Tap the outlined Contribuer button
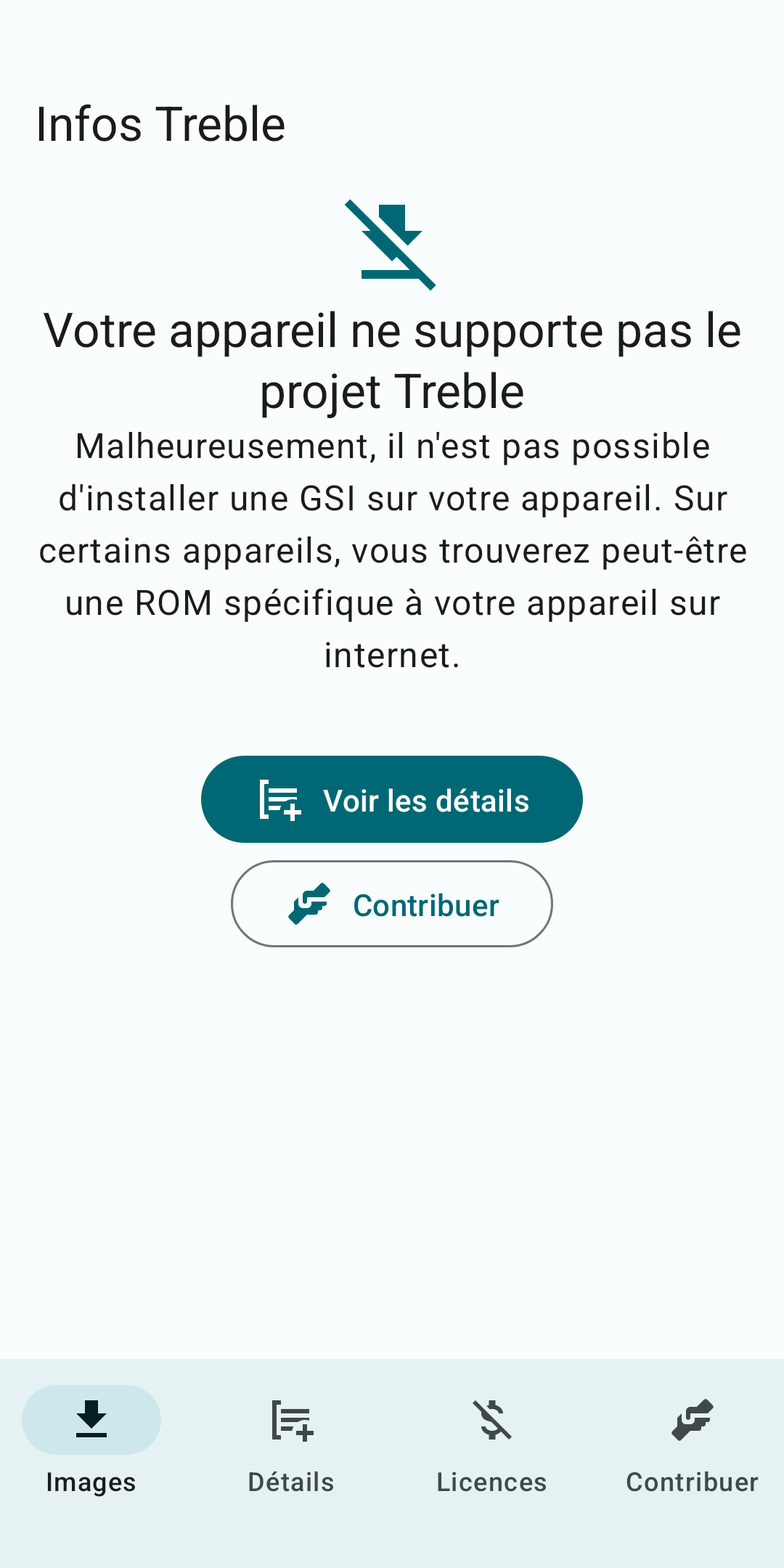 coord(392,904)
